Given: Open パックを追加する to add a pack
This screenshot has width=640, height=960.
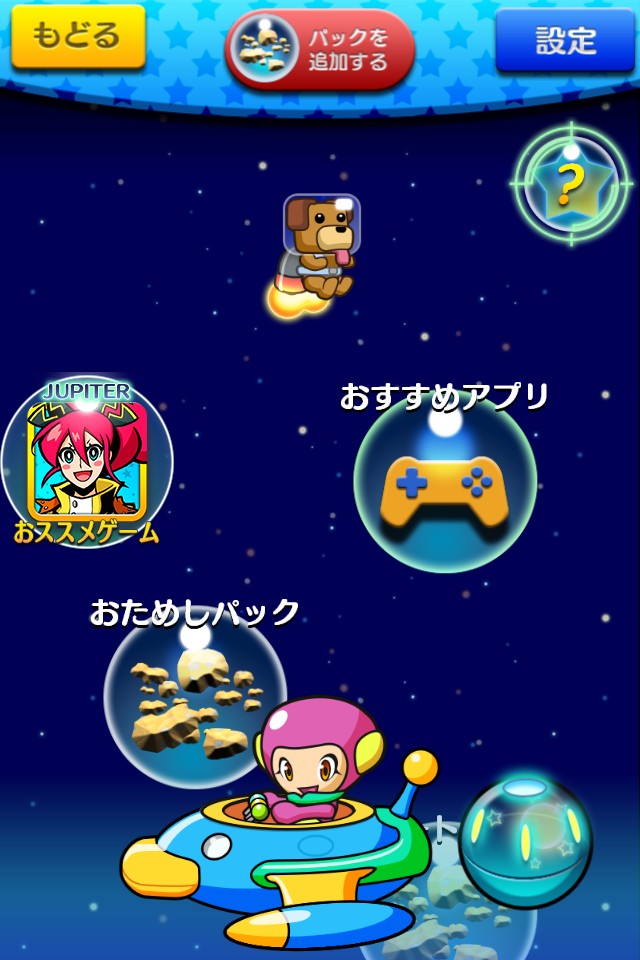Looking at the screenshot, I should coord(320,49).
